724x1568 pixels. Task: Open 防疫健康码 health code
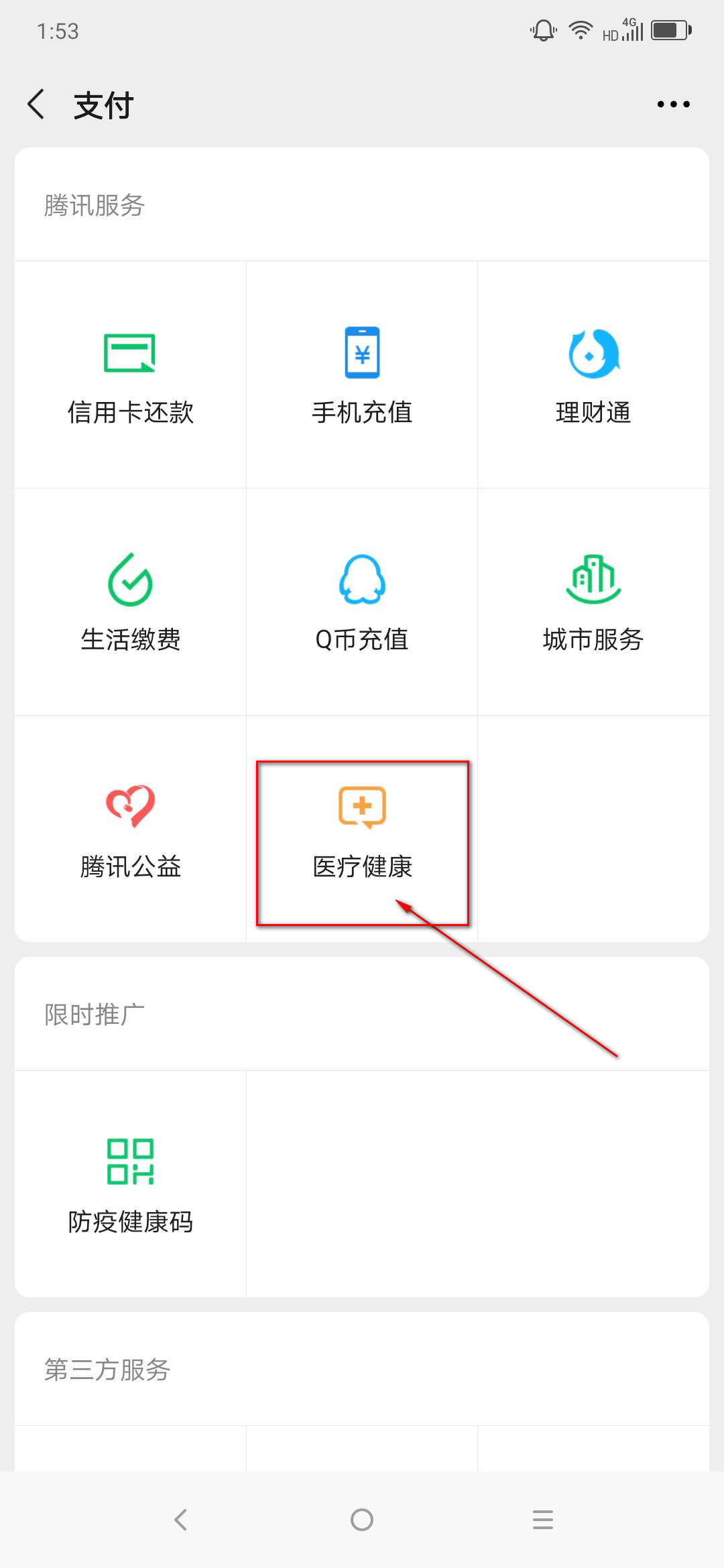point(131,1185)
